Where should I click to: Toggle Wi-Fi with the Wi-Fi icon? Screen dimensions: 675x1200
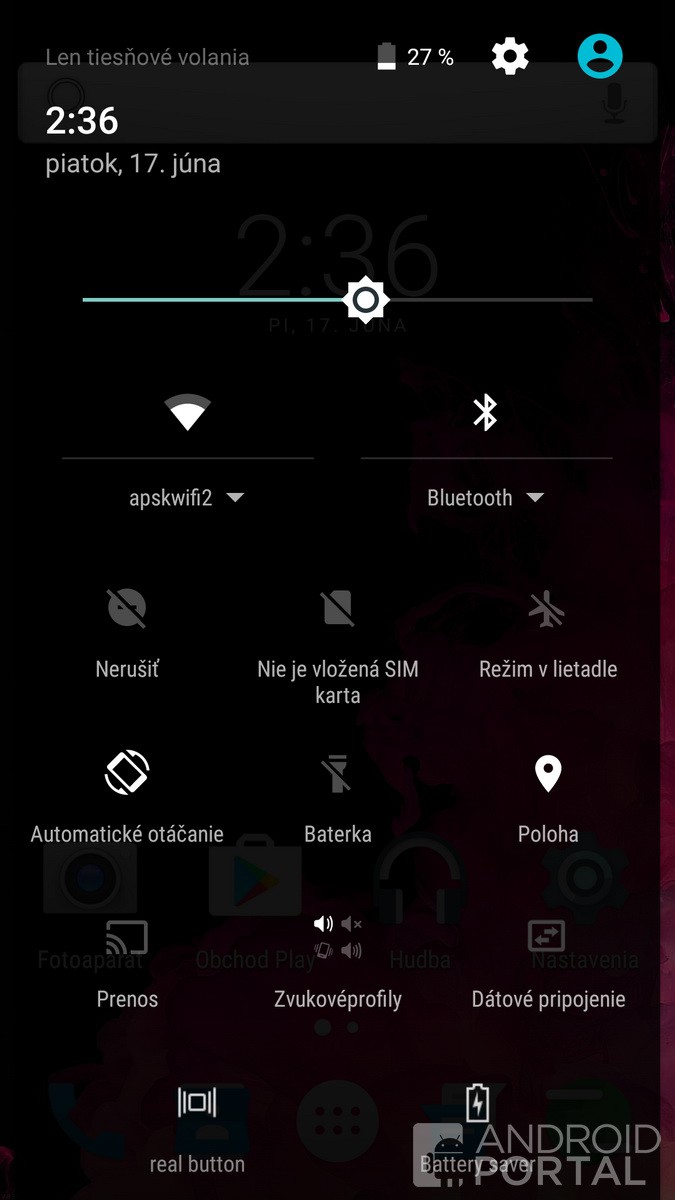pyautogui.click(x=188, y=412)
